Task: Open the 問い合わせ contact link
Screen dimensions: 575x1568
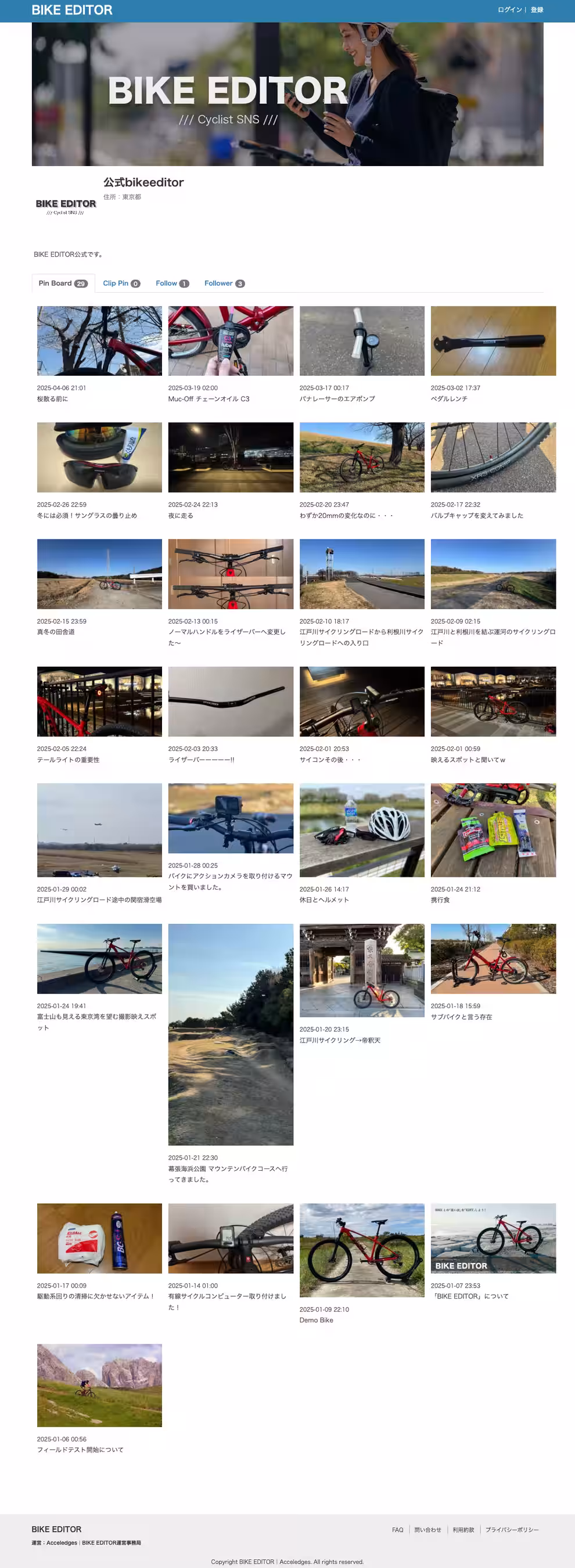Action: point(427,1530)
